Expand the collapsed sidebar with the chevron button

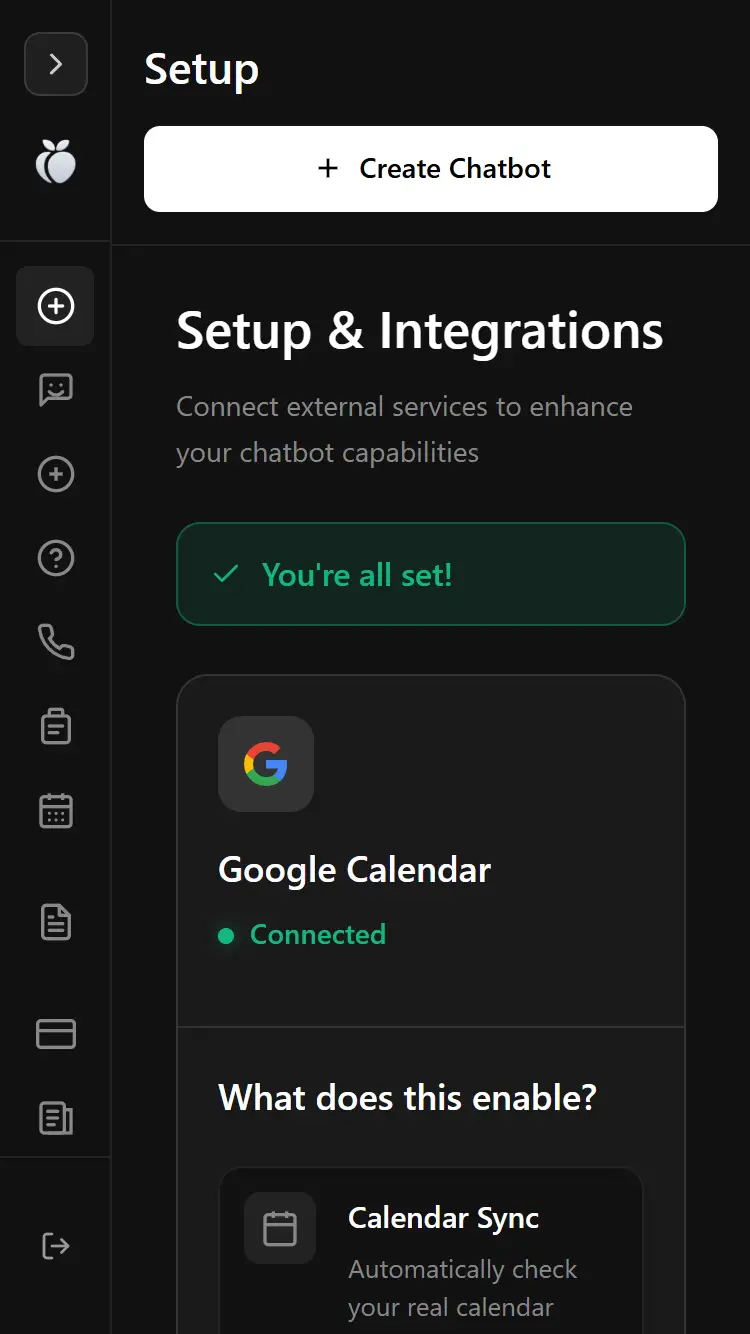(x=55, y=64)
